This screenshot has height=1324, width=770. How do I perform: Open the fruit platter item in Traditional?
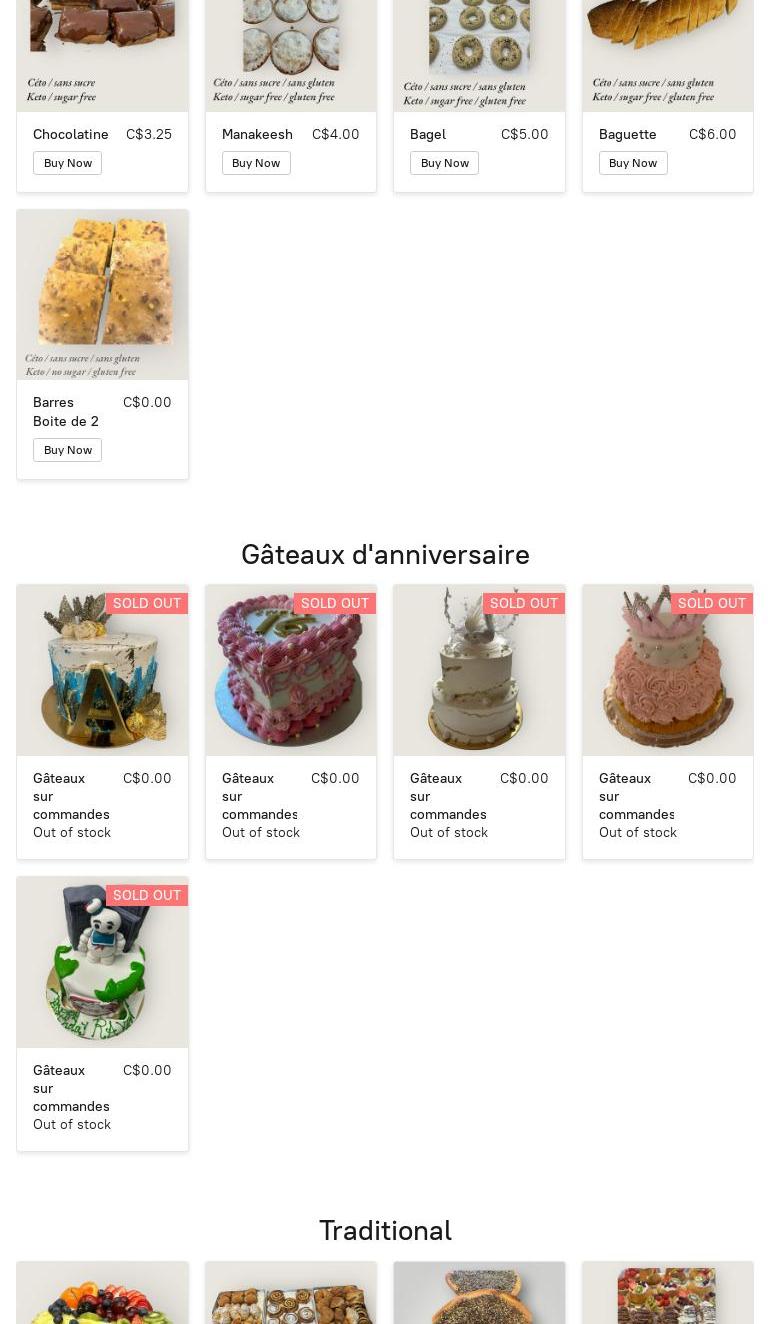pos(102,1295)
